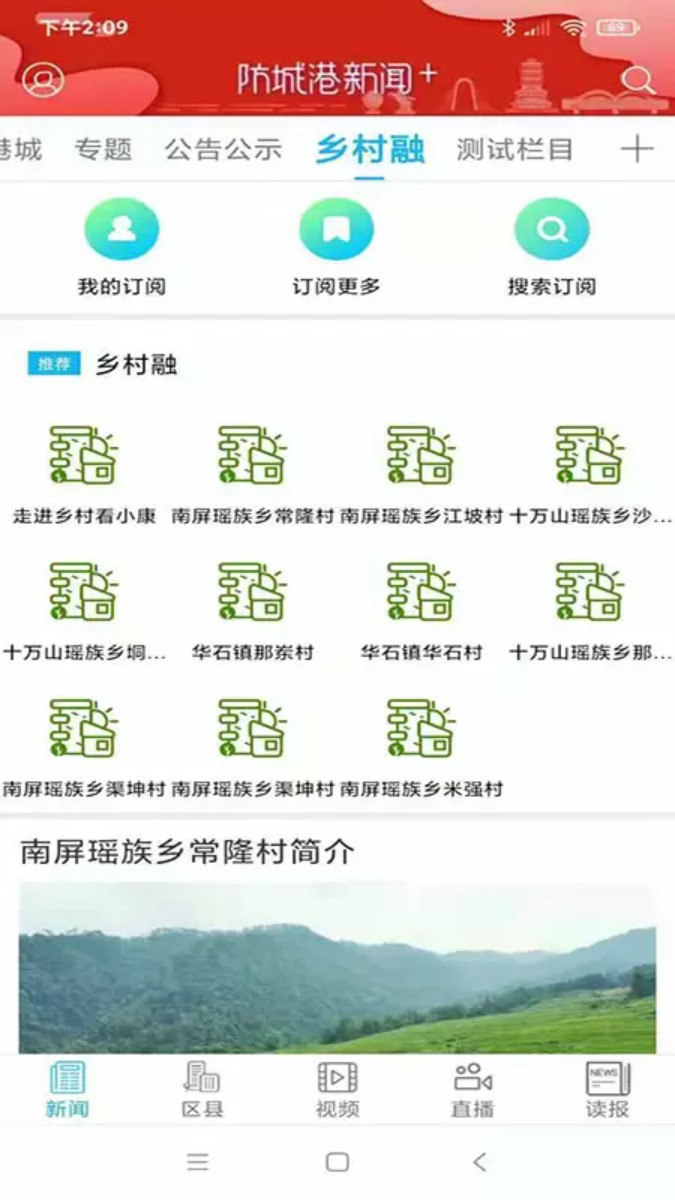Read the 南屏瑶族乡常隆村简介 article
The height and width of the screenshot is (1200, 675).
pyautogui.click(x=187, y=852)
